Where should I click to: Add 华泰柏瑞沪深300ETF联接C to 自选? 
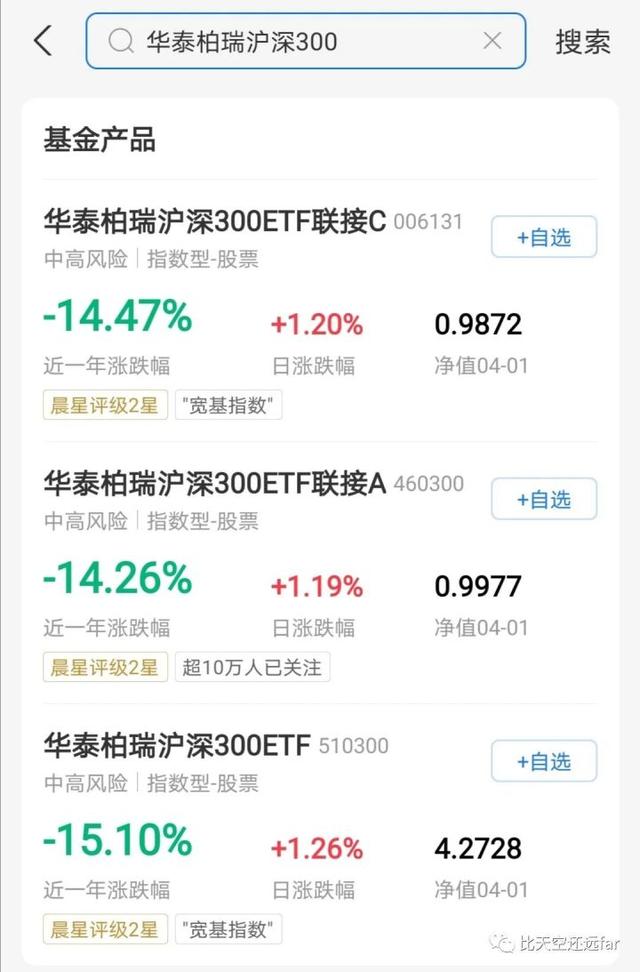click(x=543, y=237)
